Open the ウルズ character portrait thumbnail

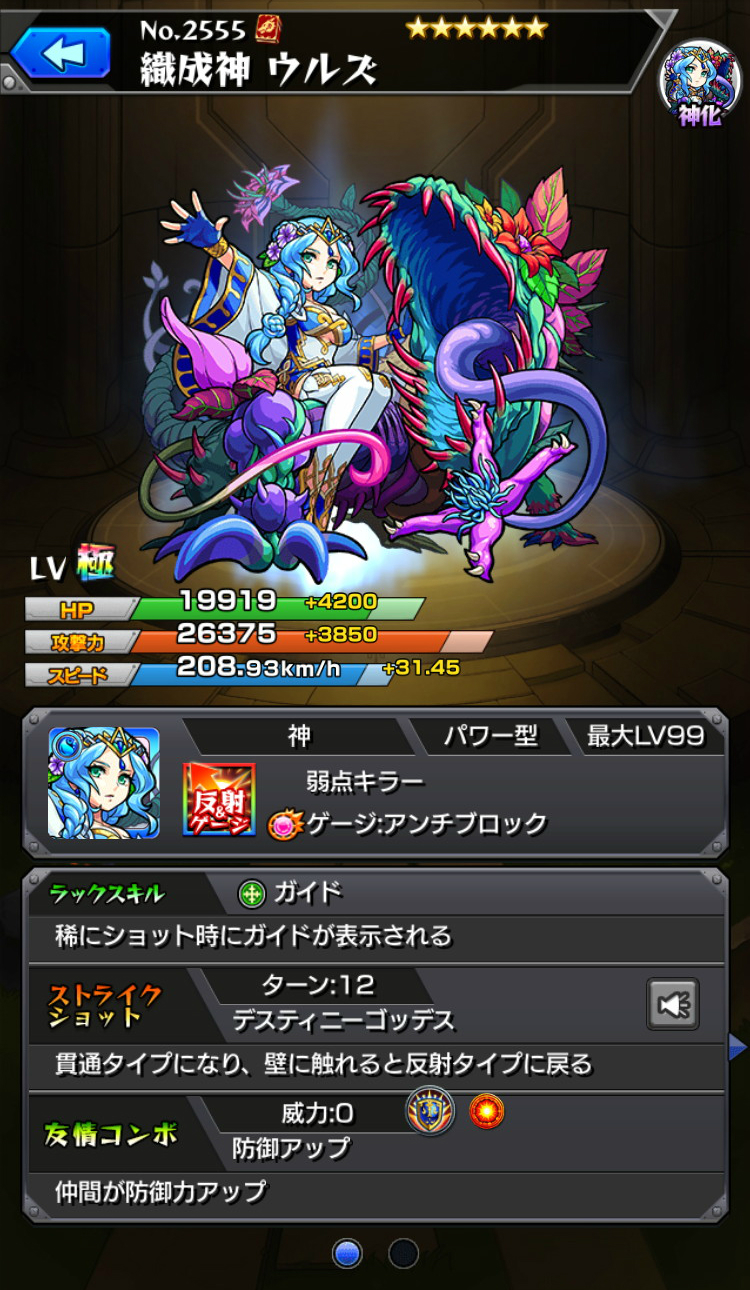click(x=104, y=782)
